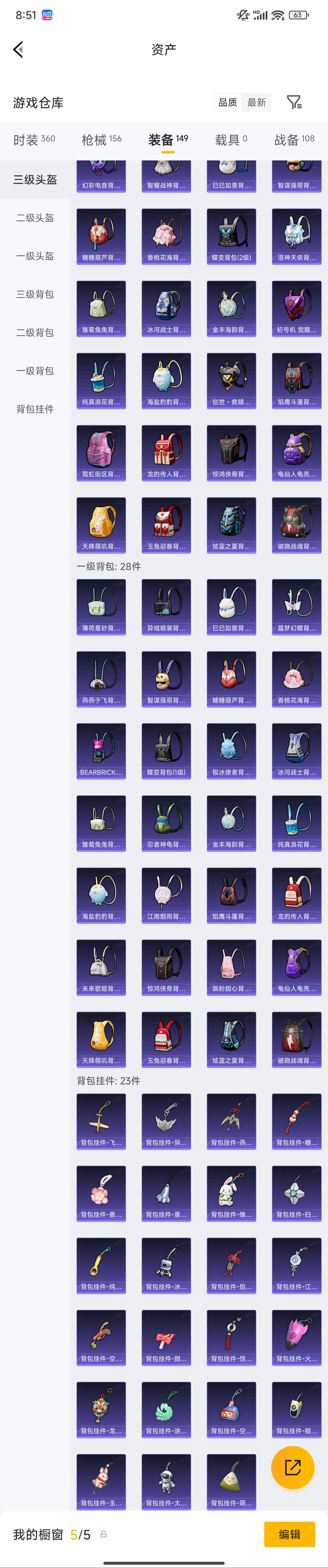Open the filter funnel icon
The height and width of the screenshot is (1568, 328).
coord(294,102)
